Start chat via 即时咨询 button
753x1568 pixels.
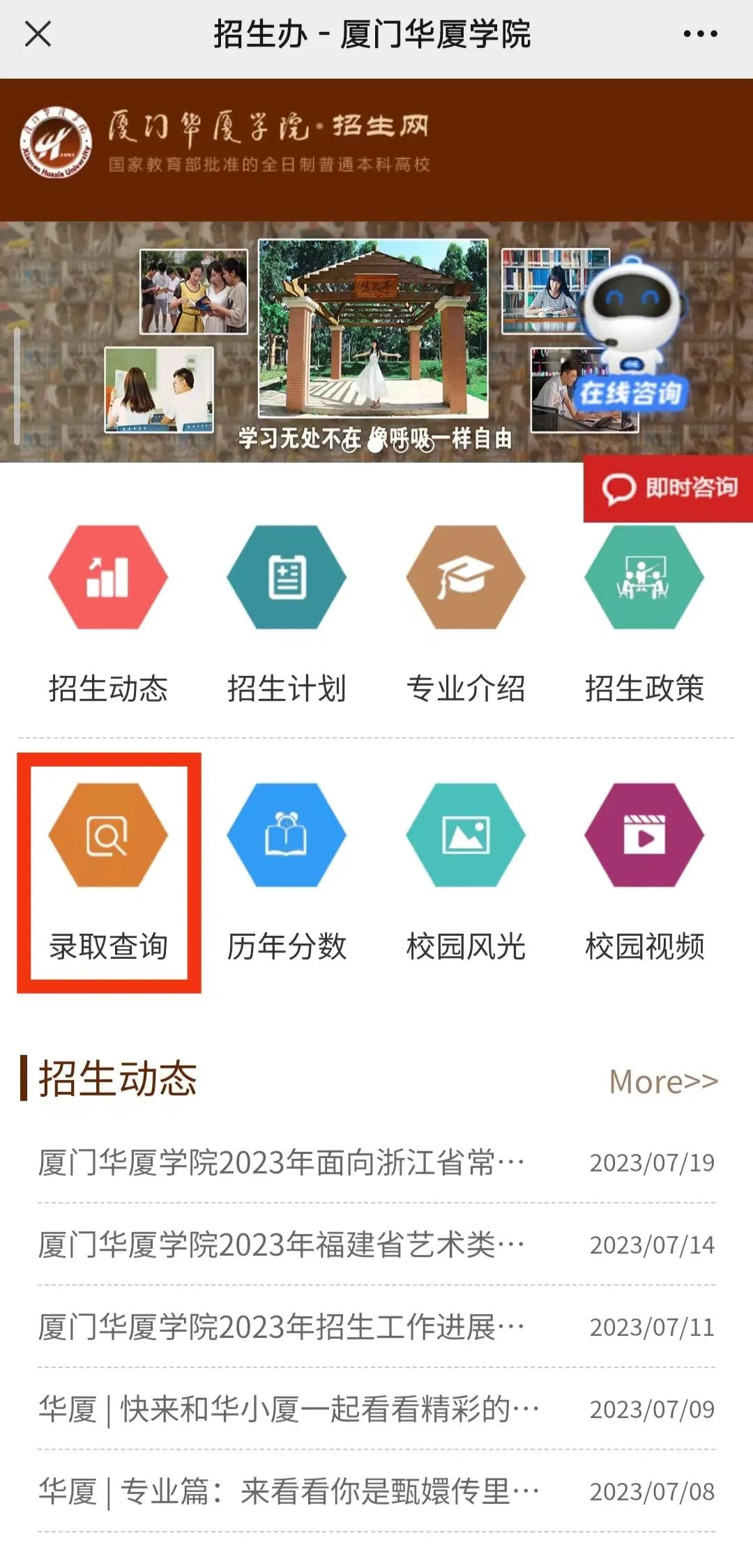click(x=669, y=488)
